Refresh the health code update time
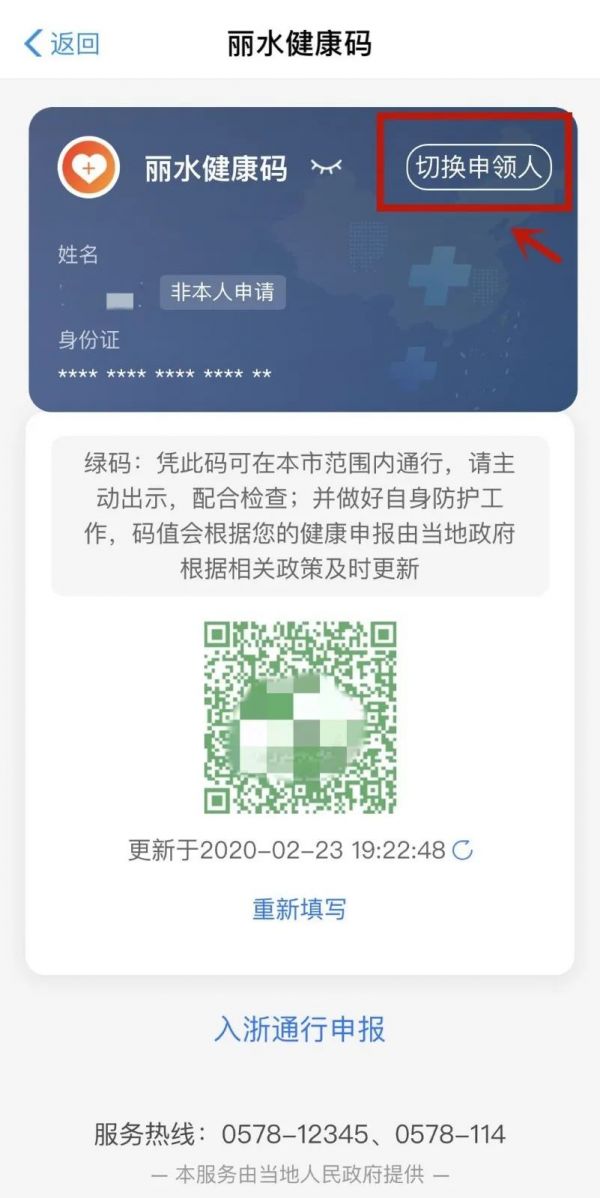This screenshot has height=1198, width=600. pyautogui.click(x=462, y=850)
